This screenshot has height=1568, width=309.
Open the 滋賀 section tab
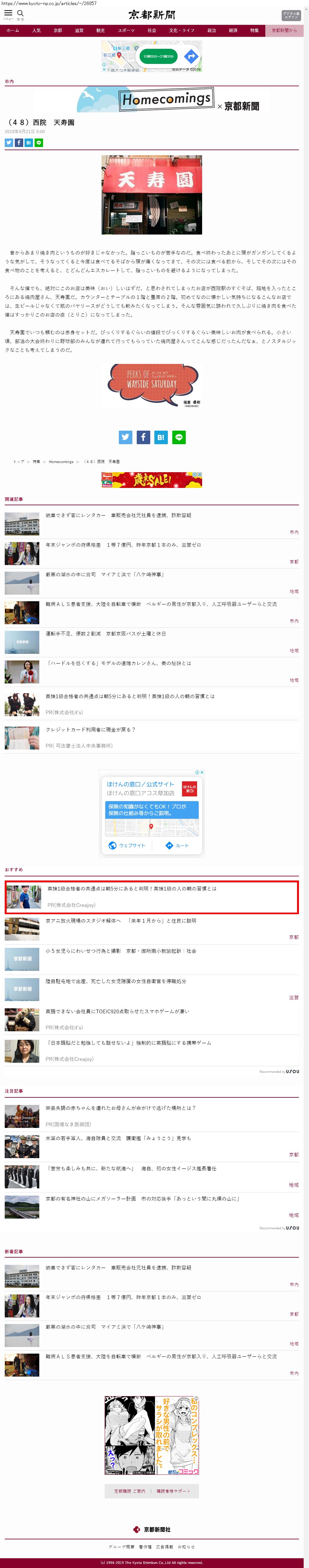tap(79, 31)
